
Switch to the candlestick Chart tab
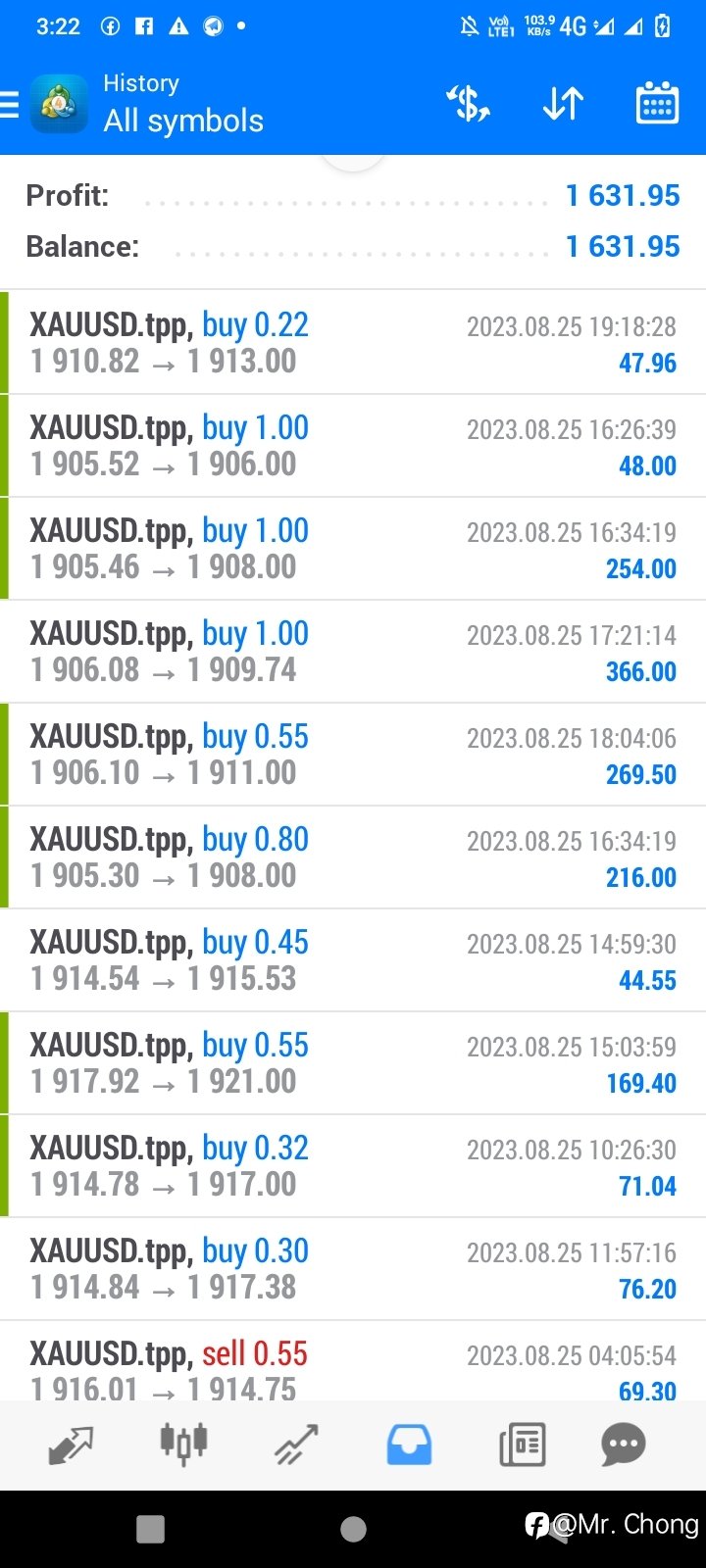tap(183, 1444)
